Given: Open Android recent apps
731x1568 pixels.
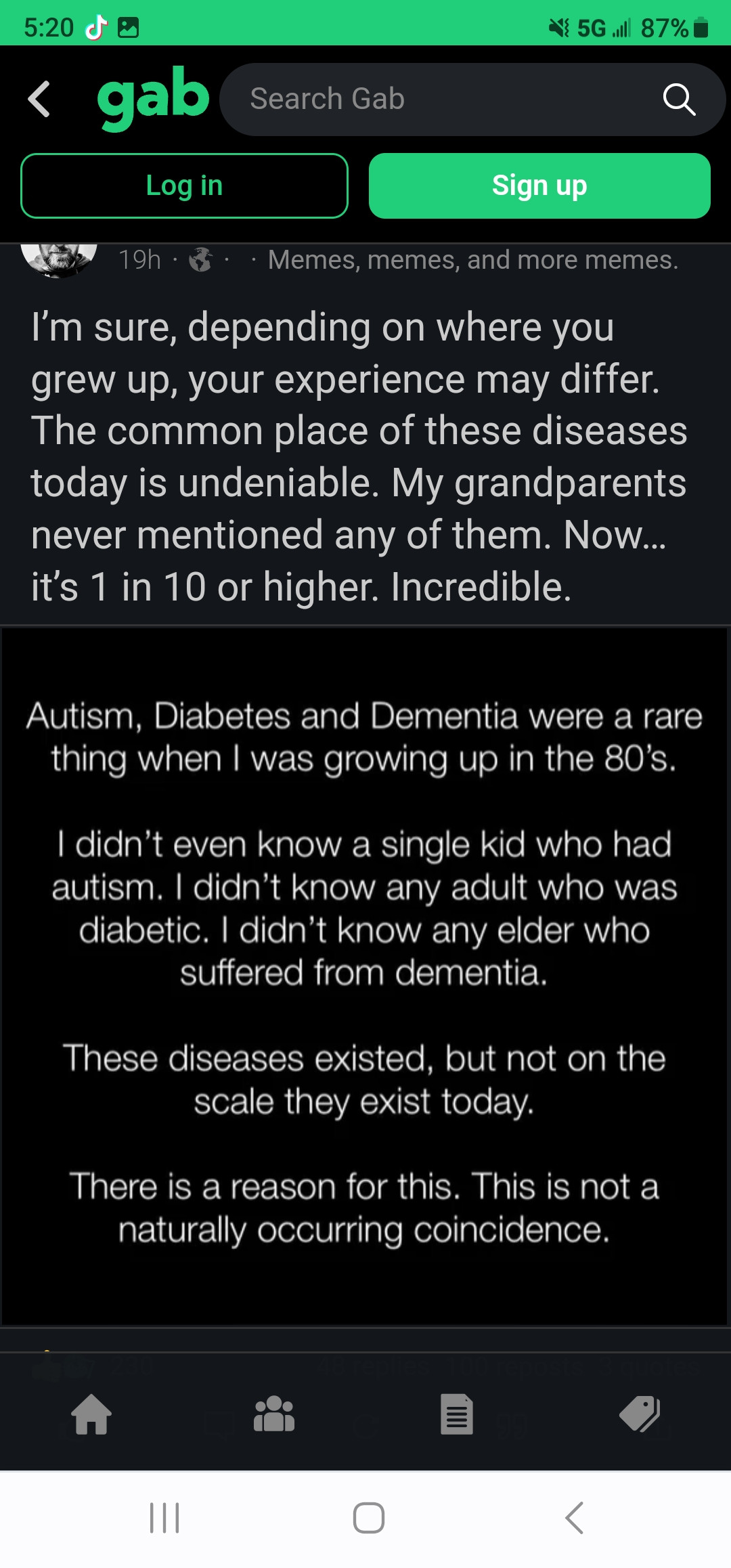Looking at the screenshot, I should (x=164, y=1517).
